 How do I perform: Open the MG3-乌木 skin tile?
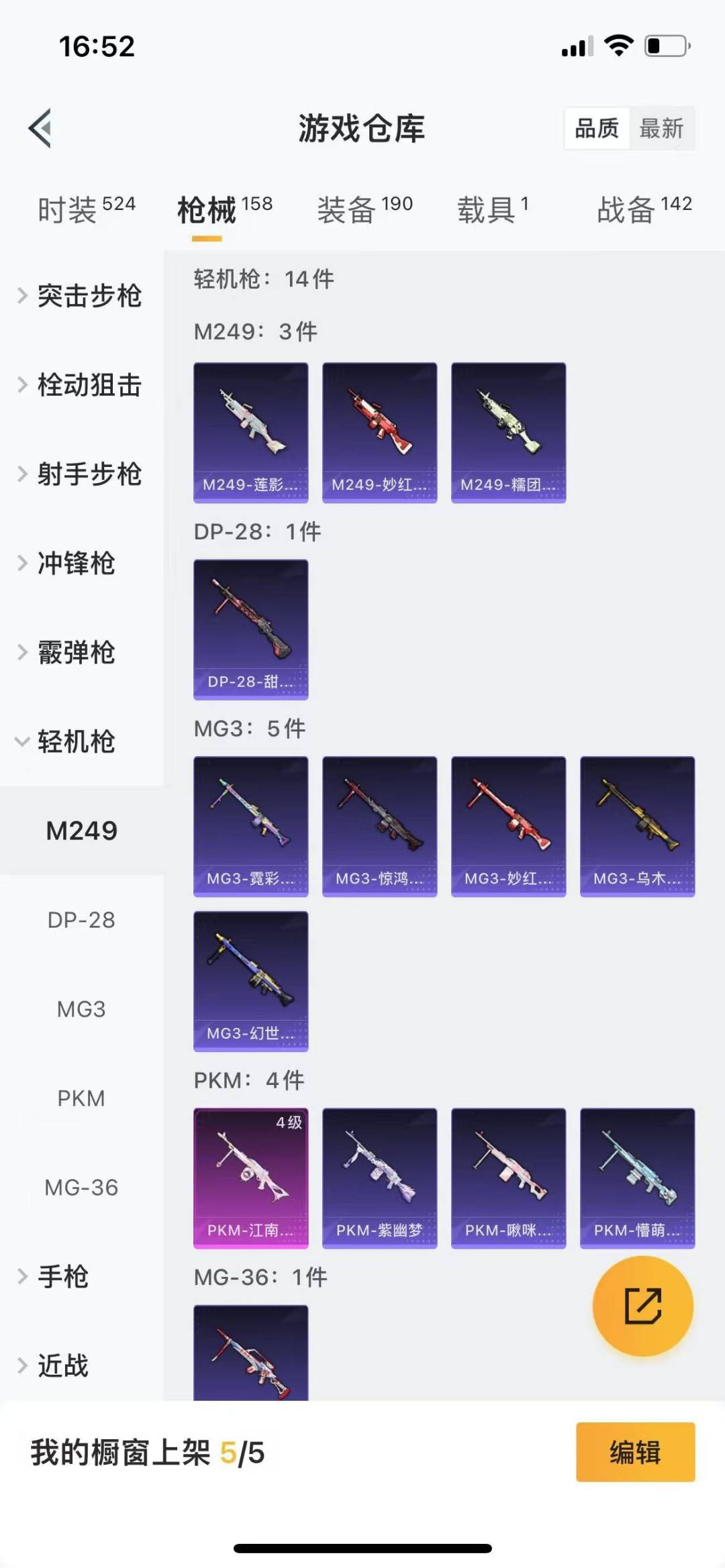click(x=638, y=827)
